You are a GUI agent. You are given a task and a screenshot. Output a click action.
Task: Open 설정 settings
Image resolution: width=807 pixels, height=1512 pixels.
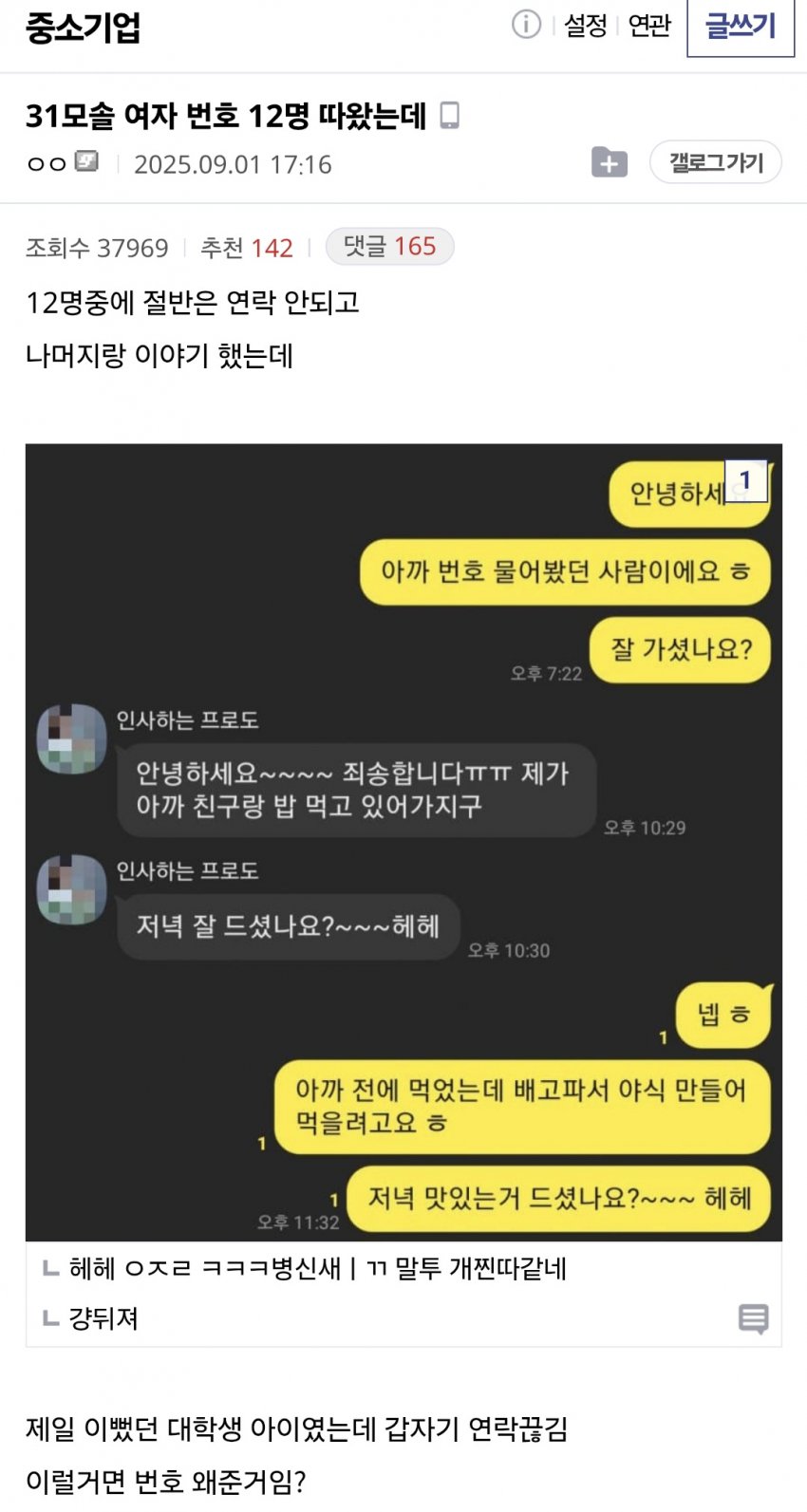click(585, 26)
